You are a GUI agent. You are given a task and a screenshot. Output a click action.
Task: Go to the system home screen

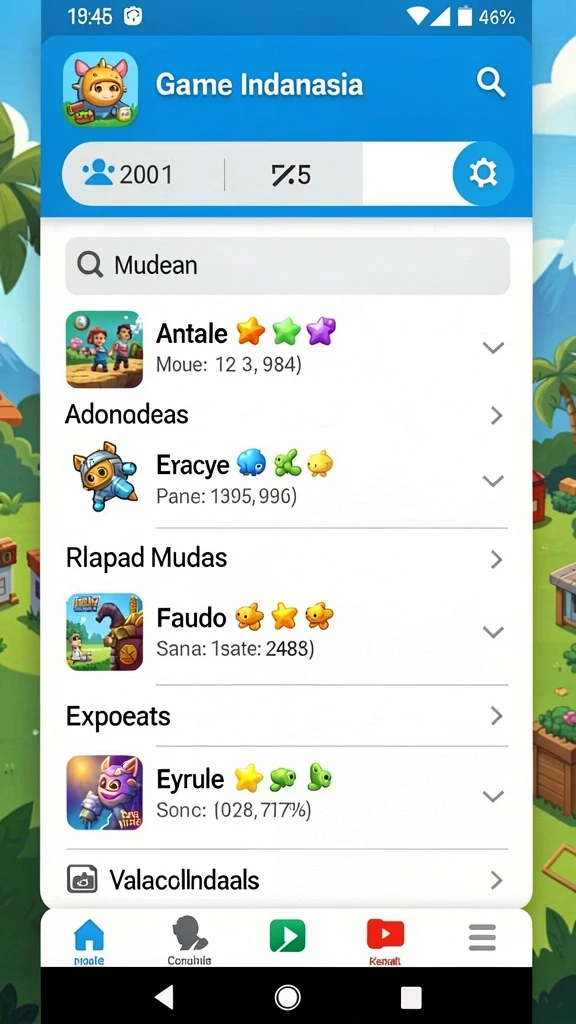tap(287, 997)
